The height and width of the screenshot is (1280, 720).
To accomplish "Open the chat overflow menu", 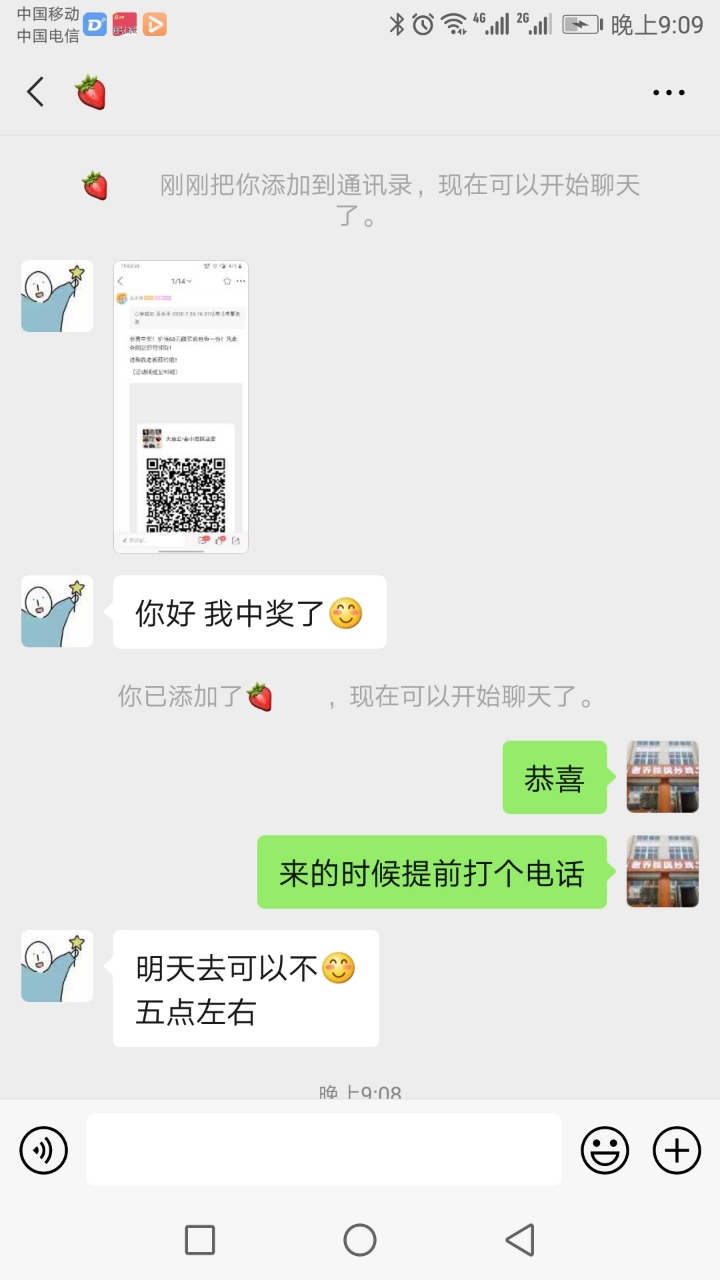I will [668, 92].
